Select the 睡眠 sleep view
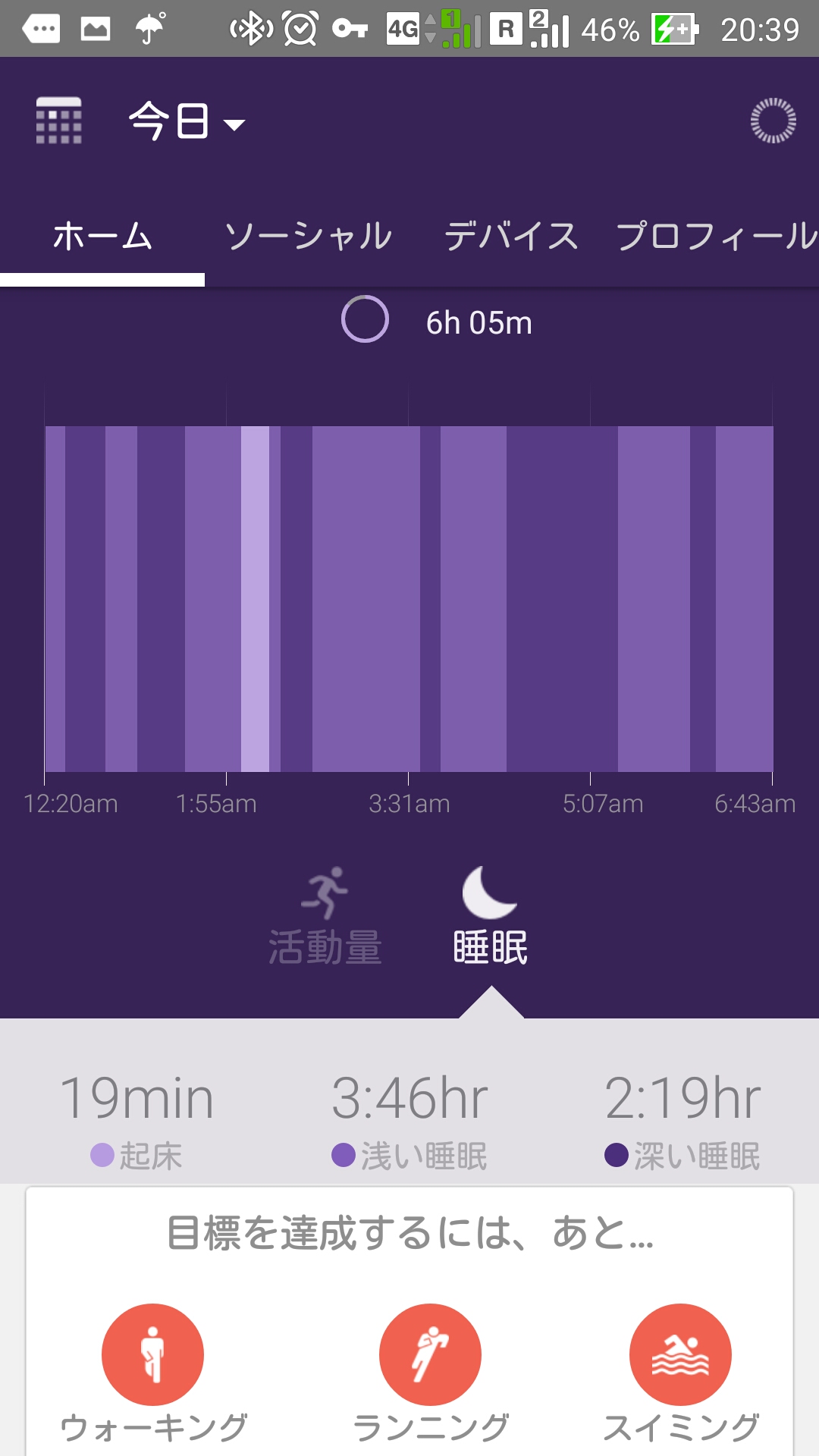819x1456 pixels. click(490, 916)
